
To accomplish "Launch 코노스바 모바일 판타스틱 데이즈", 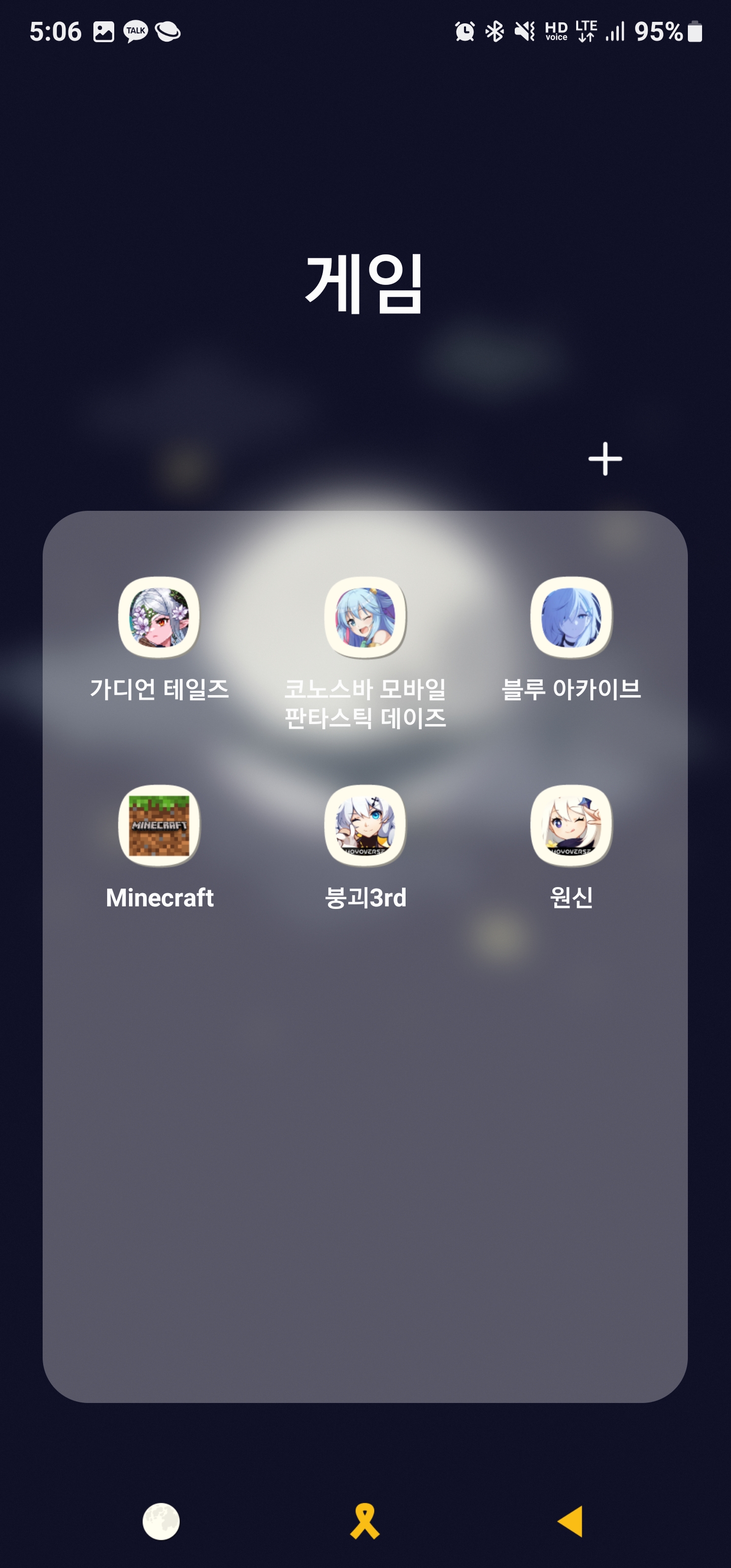I will 365,618.
